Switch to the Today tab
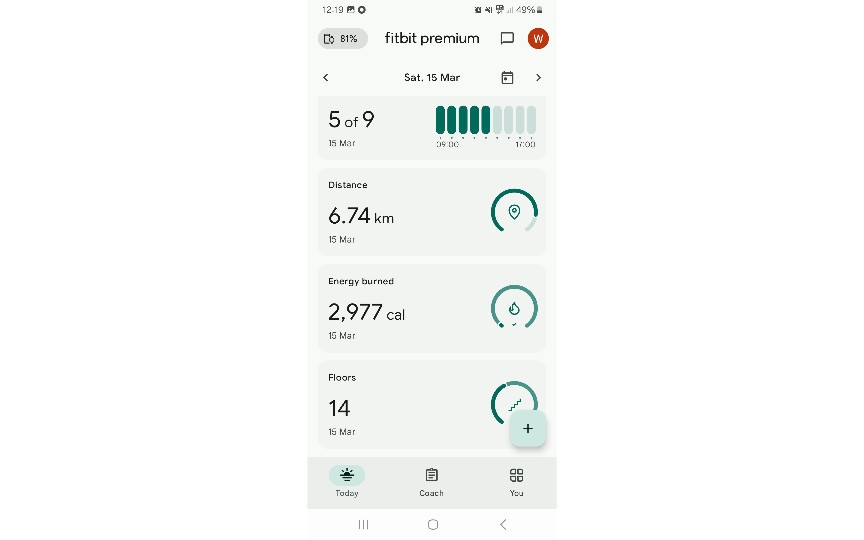This screenshot has height=540, width=864. pos(347,481)
